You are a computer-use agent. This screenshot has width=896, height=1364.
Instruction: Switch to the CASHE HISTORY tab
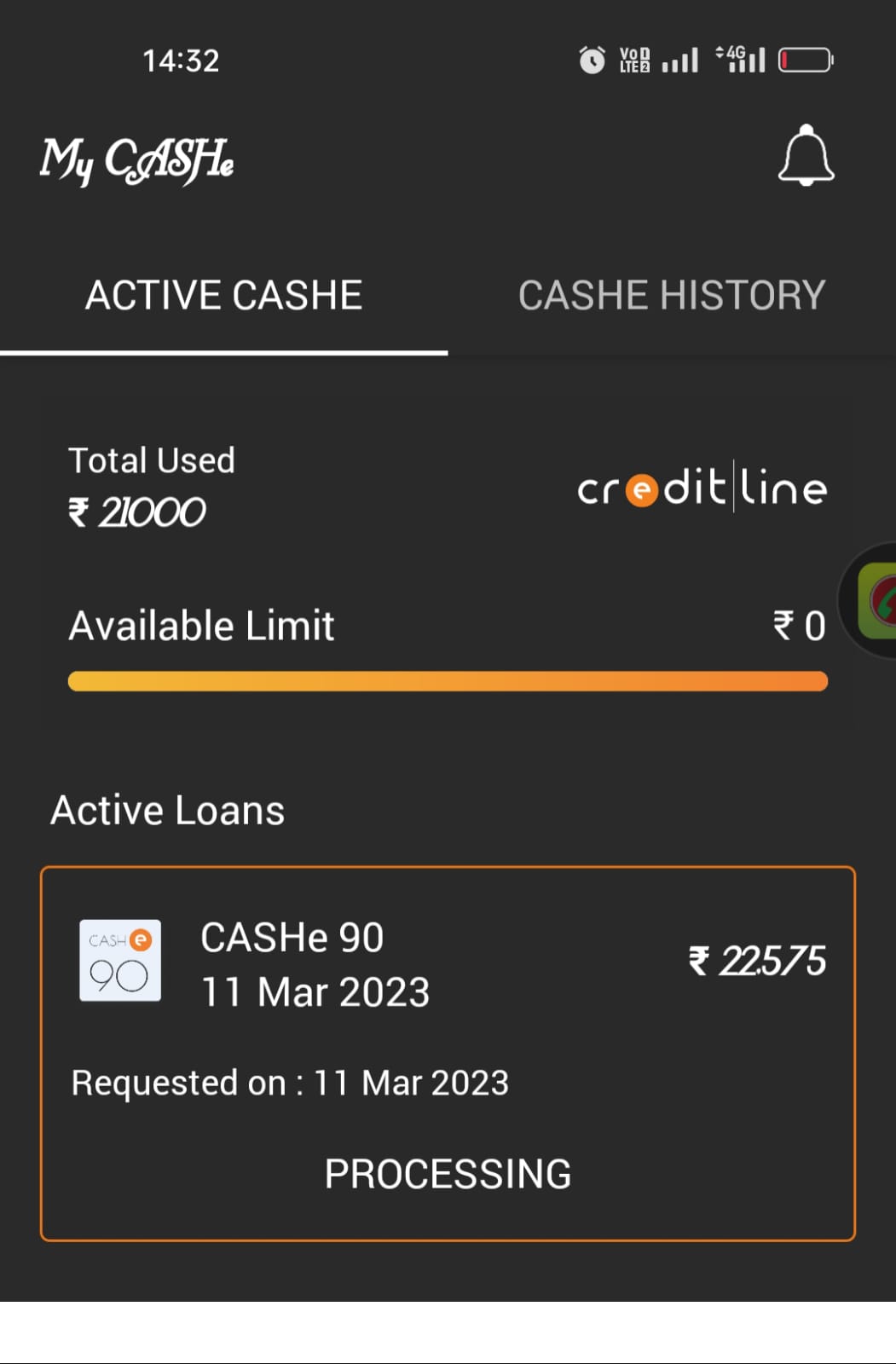tap(672, 296)
